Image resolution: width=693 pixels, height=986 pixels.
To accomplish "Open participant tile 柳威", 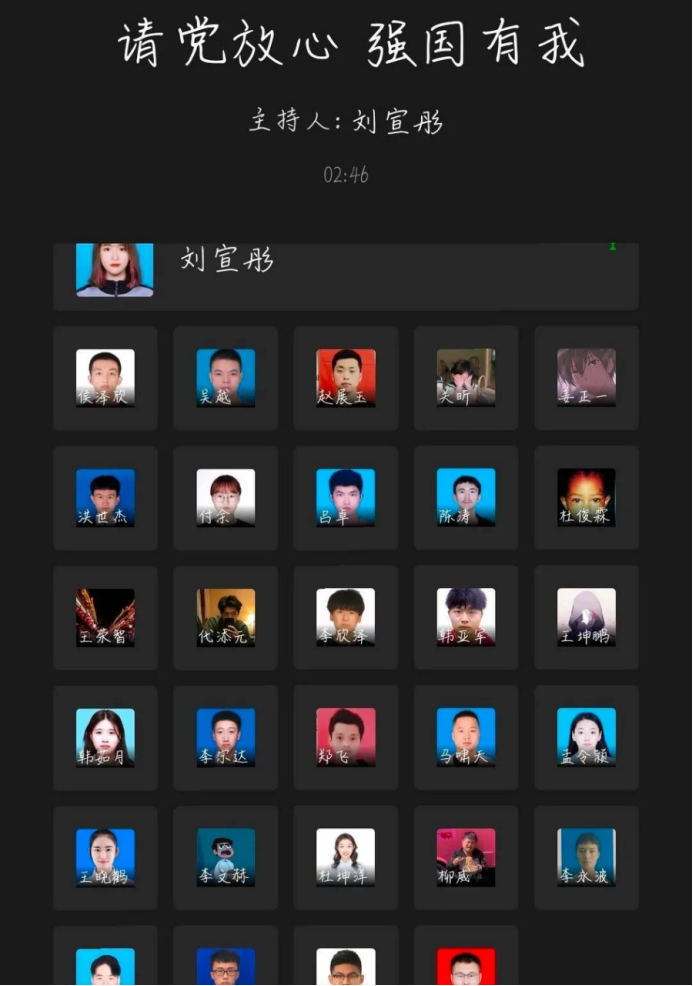I will click(465, 858).
